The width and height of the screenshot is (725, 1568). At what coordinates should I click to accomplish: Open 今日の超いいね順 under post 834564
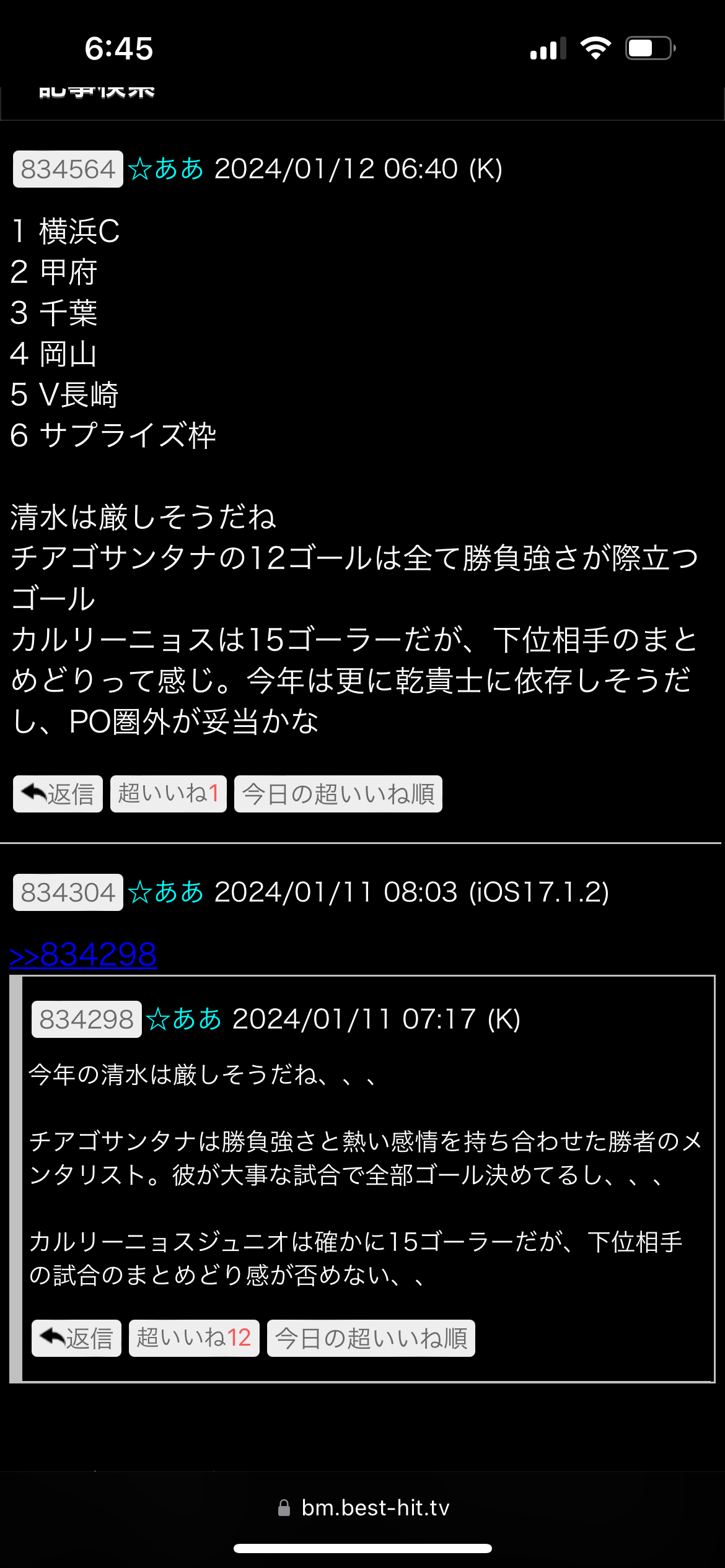coord(338,794)
